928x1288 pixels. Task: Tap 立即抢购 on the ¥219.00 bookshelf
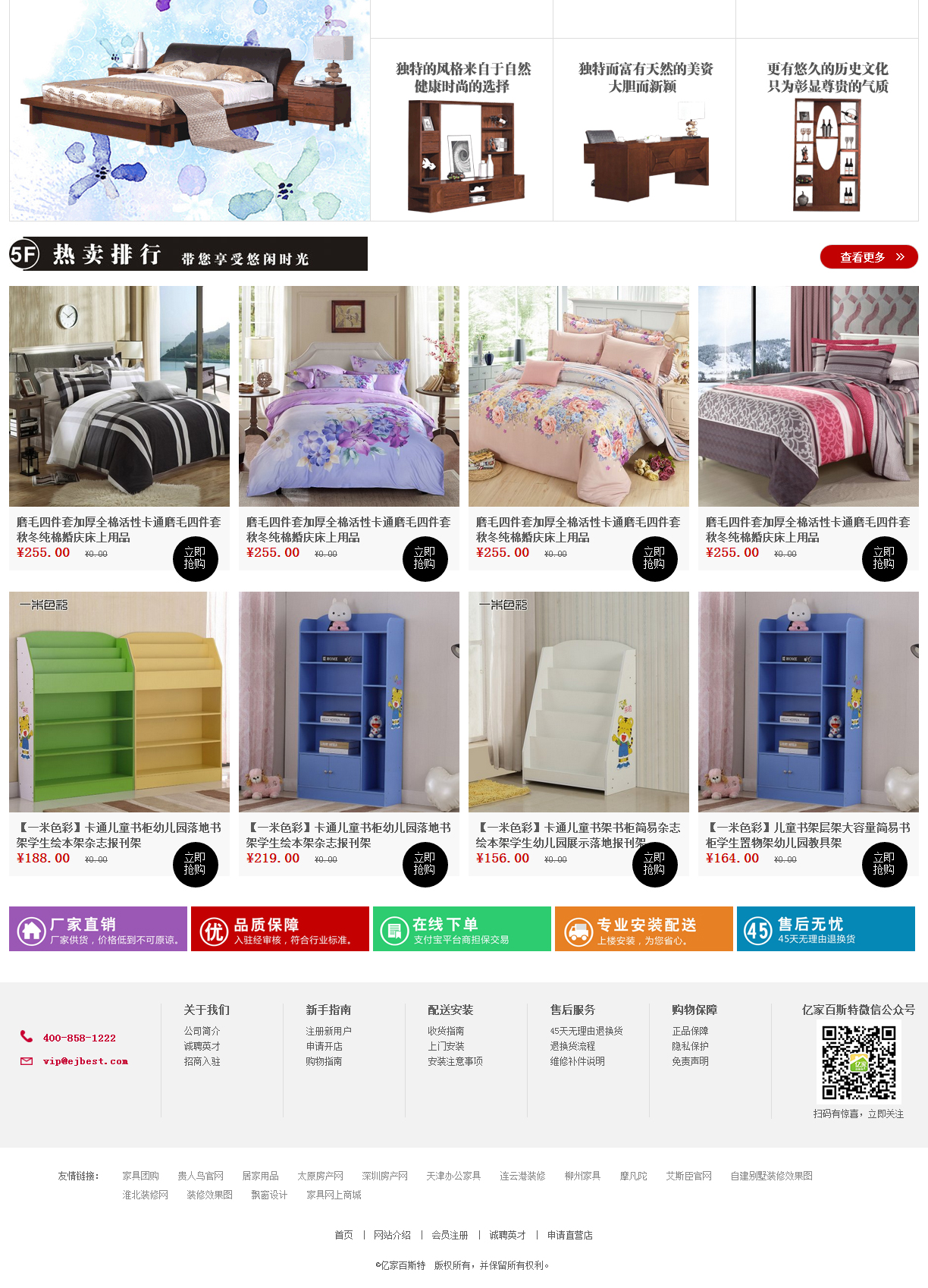425,864
